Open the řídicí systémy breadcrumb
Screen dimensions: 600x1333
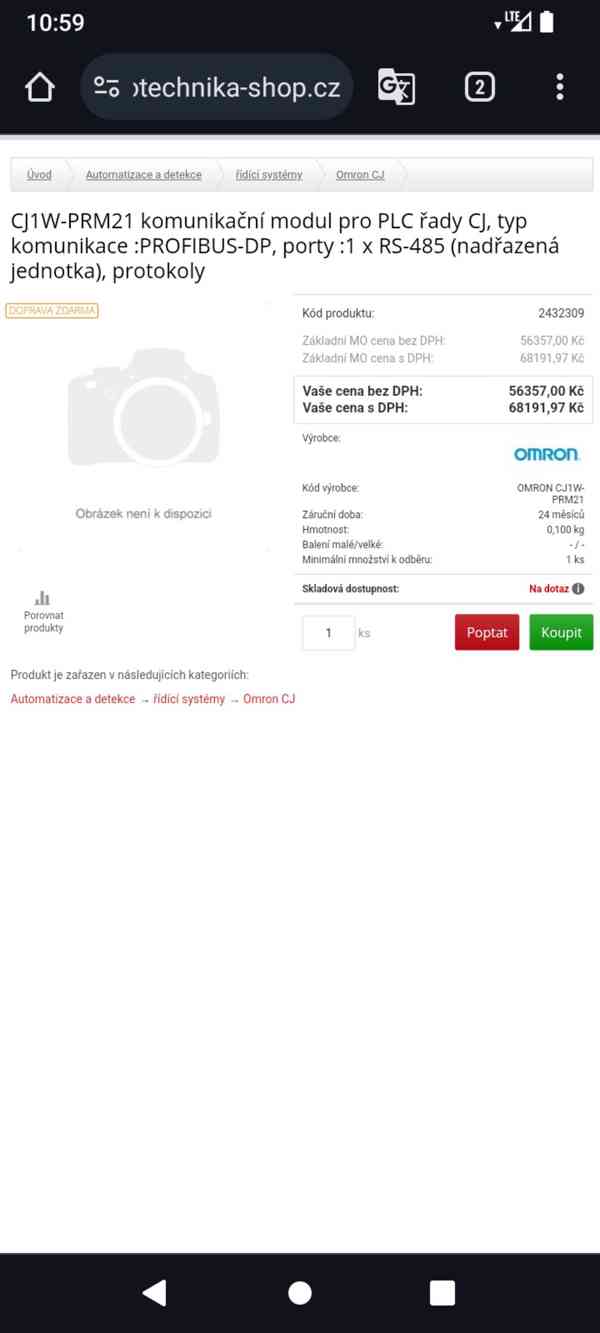click(x=268, y=175)
